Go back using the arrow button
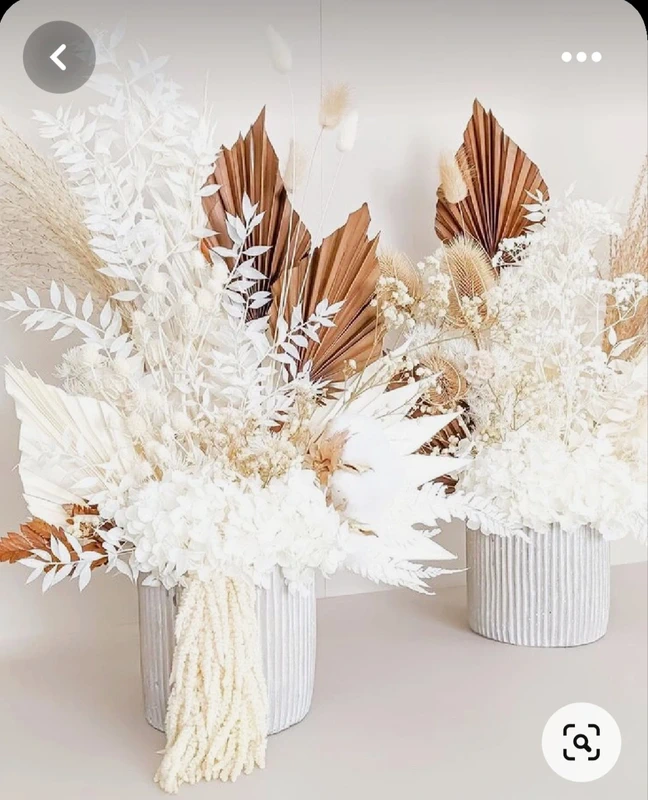The image size is (648, 800). point(59,57)
